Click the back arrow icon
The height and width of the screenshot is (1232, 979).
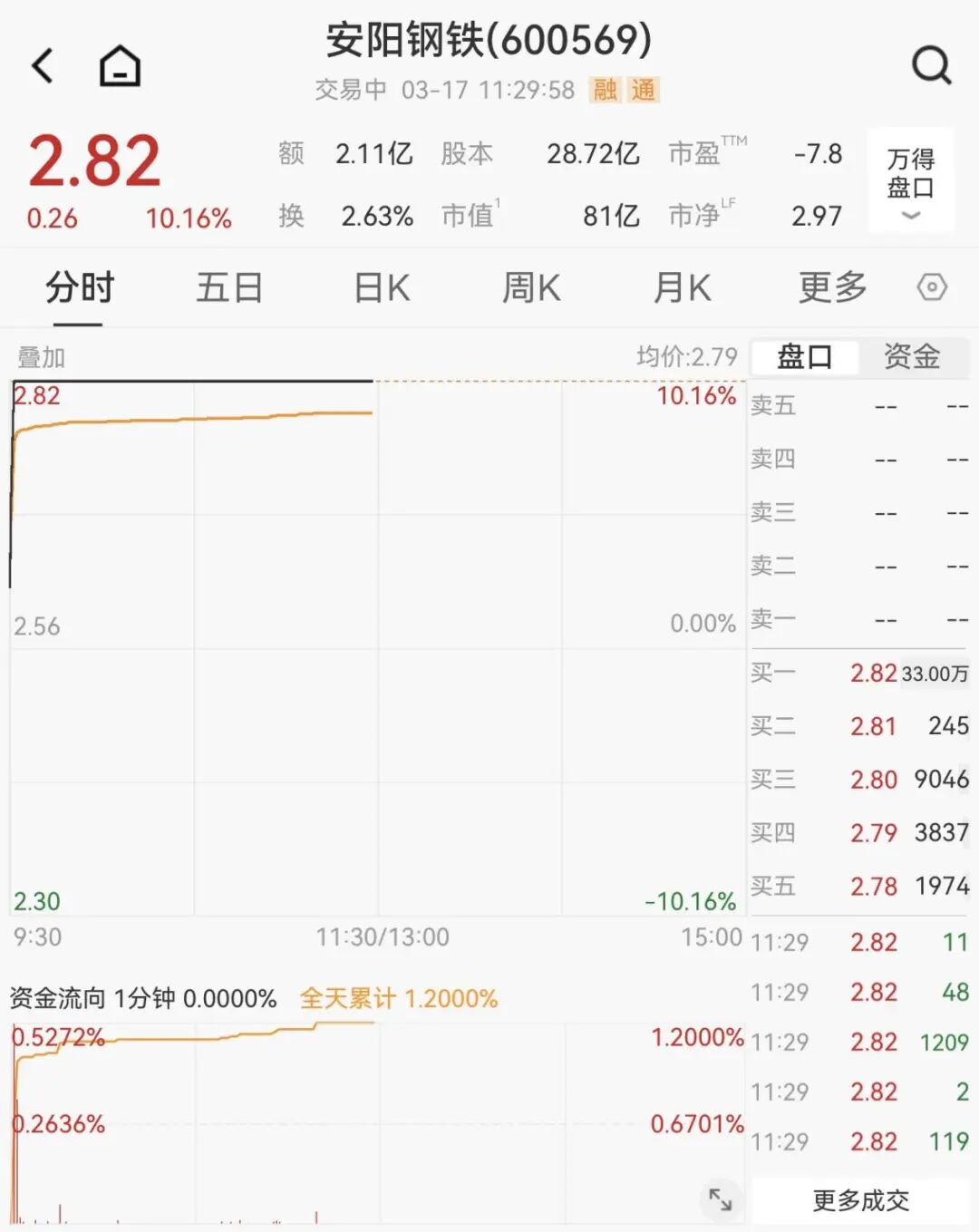[40, 64]
